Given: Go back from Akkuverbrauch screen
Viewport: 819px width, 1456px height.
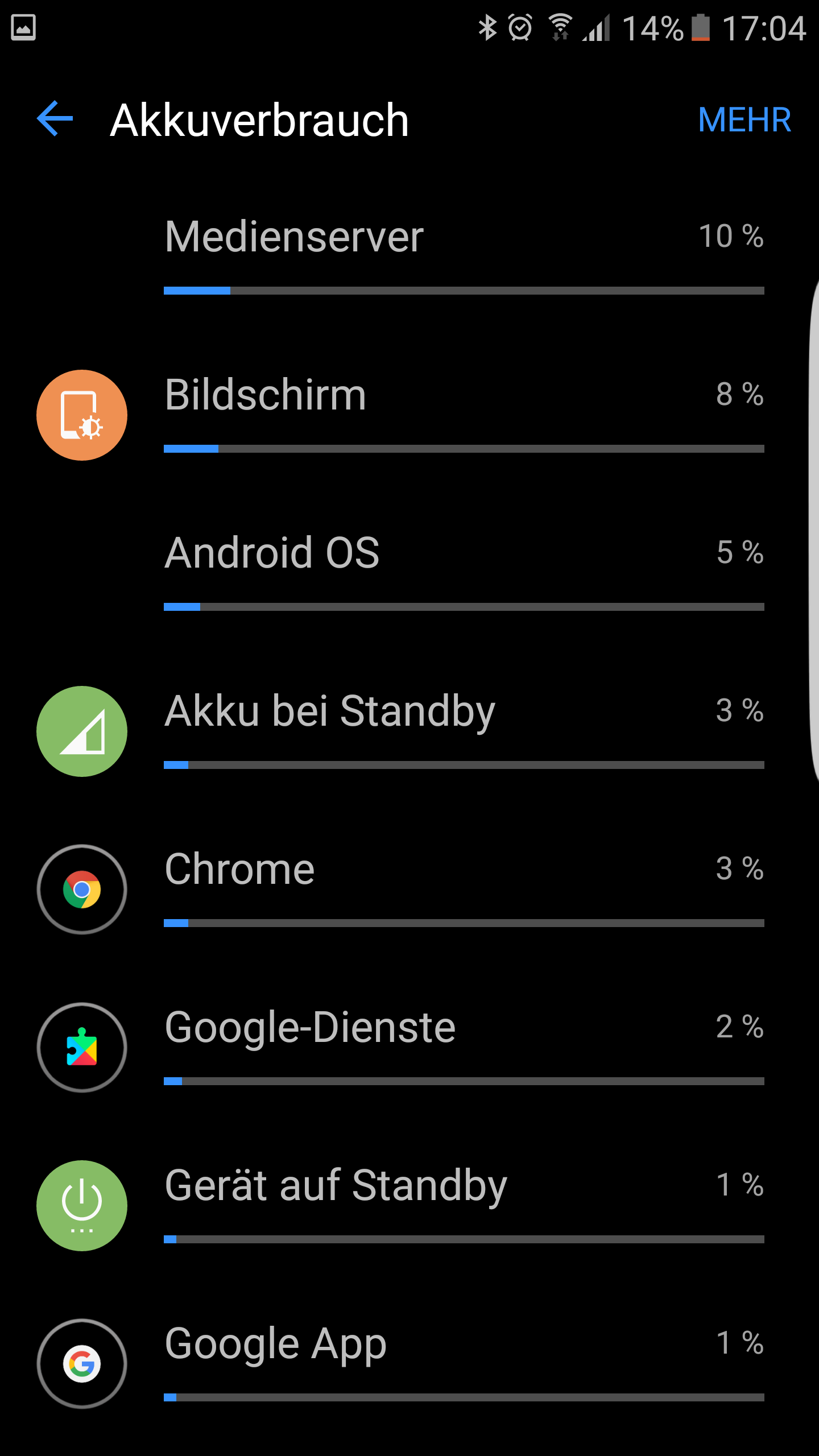Looking at the screenshot, I should pyautogui.click(x=55, y=119).
